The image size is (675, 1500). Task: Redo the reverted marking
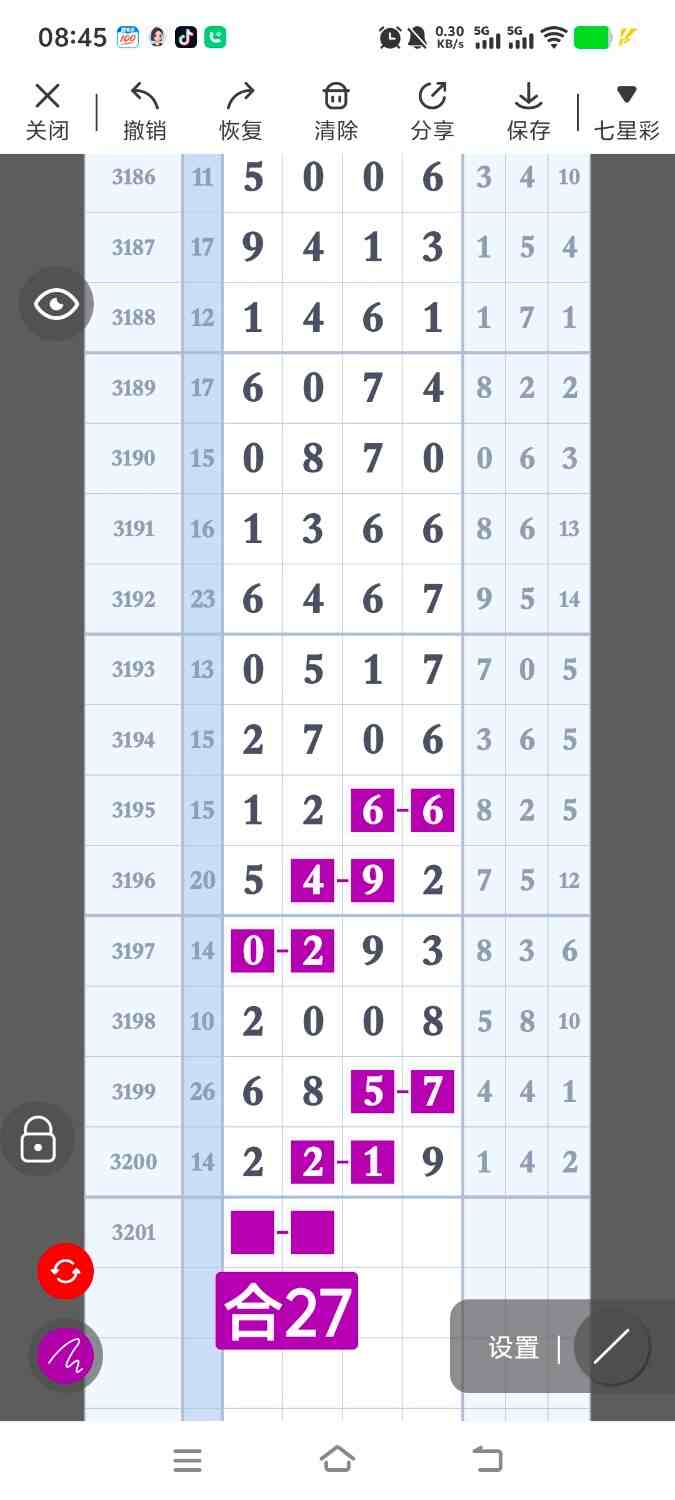[x=240, y=111]
